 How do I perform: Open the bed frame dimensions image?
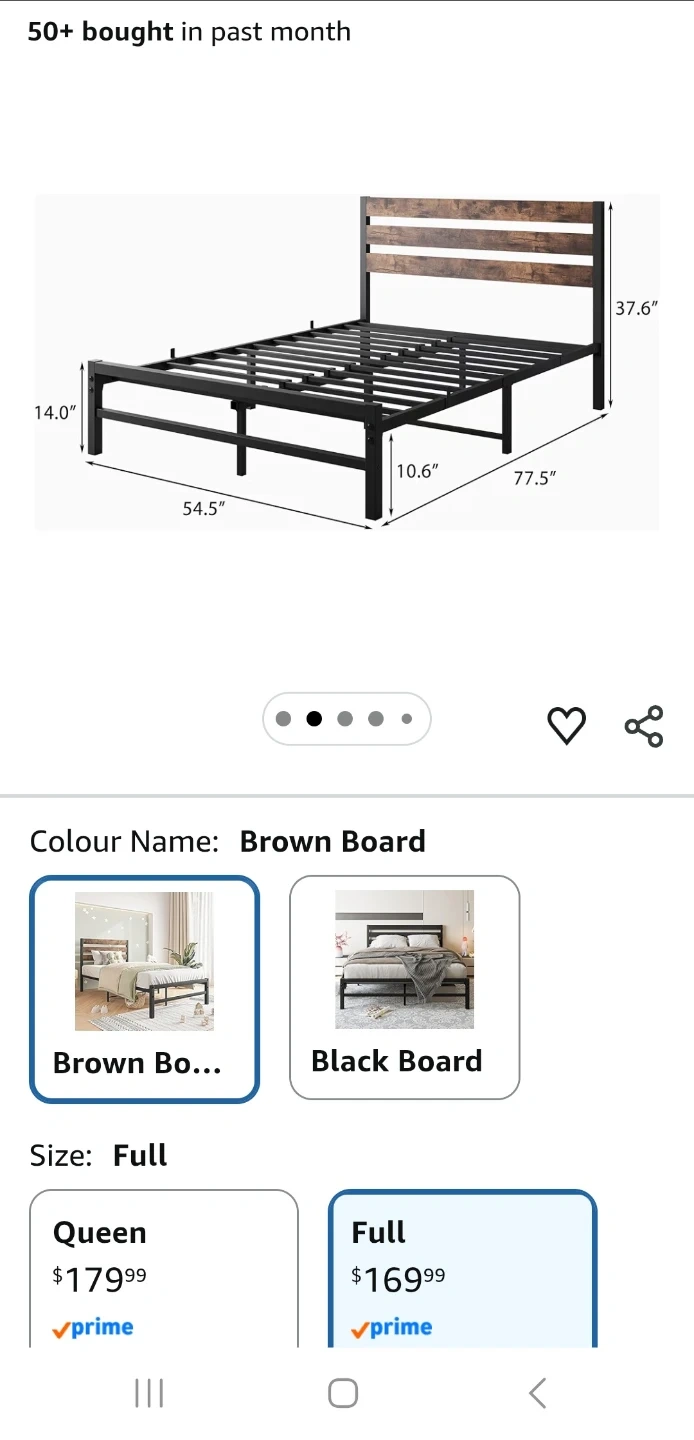[347, 362]
